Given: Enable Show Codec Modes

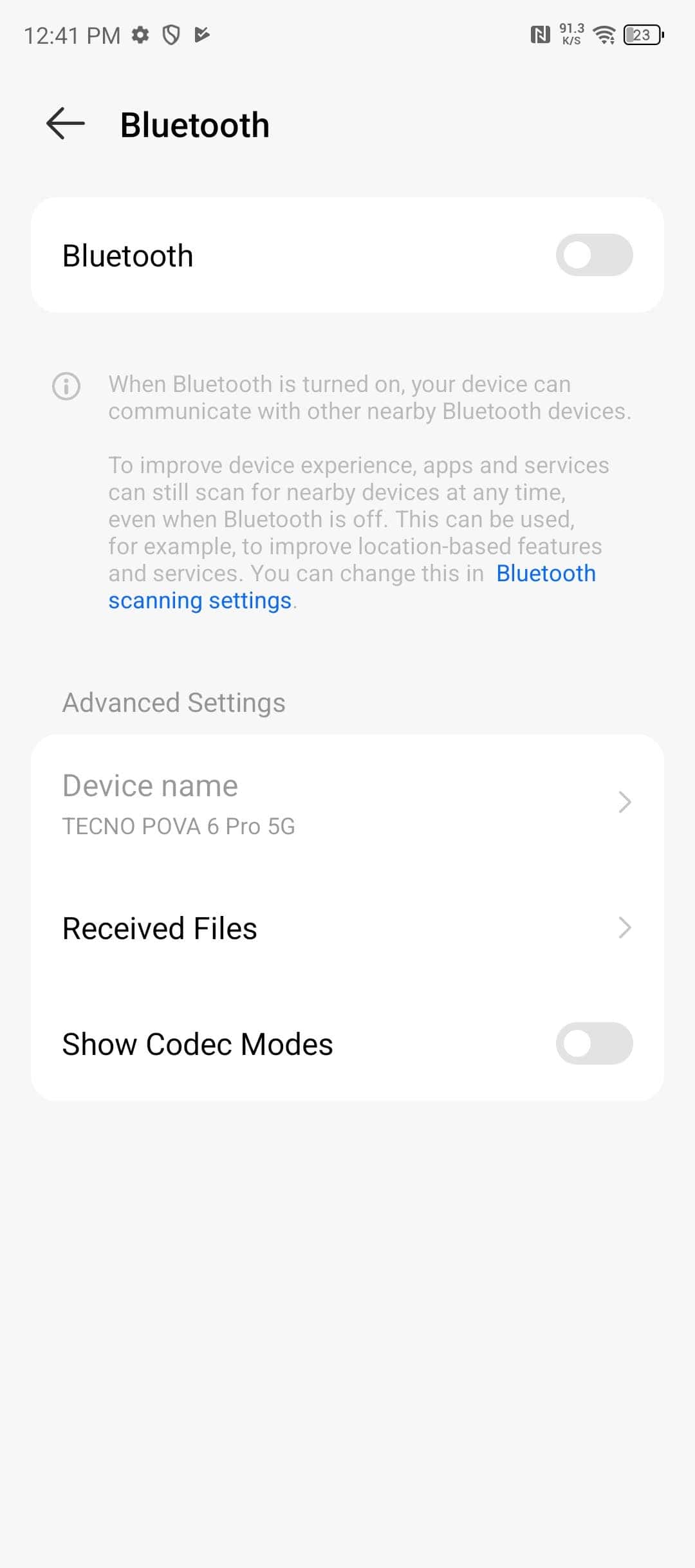Looking at the screenshot, I should point(594,1043).
